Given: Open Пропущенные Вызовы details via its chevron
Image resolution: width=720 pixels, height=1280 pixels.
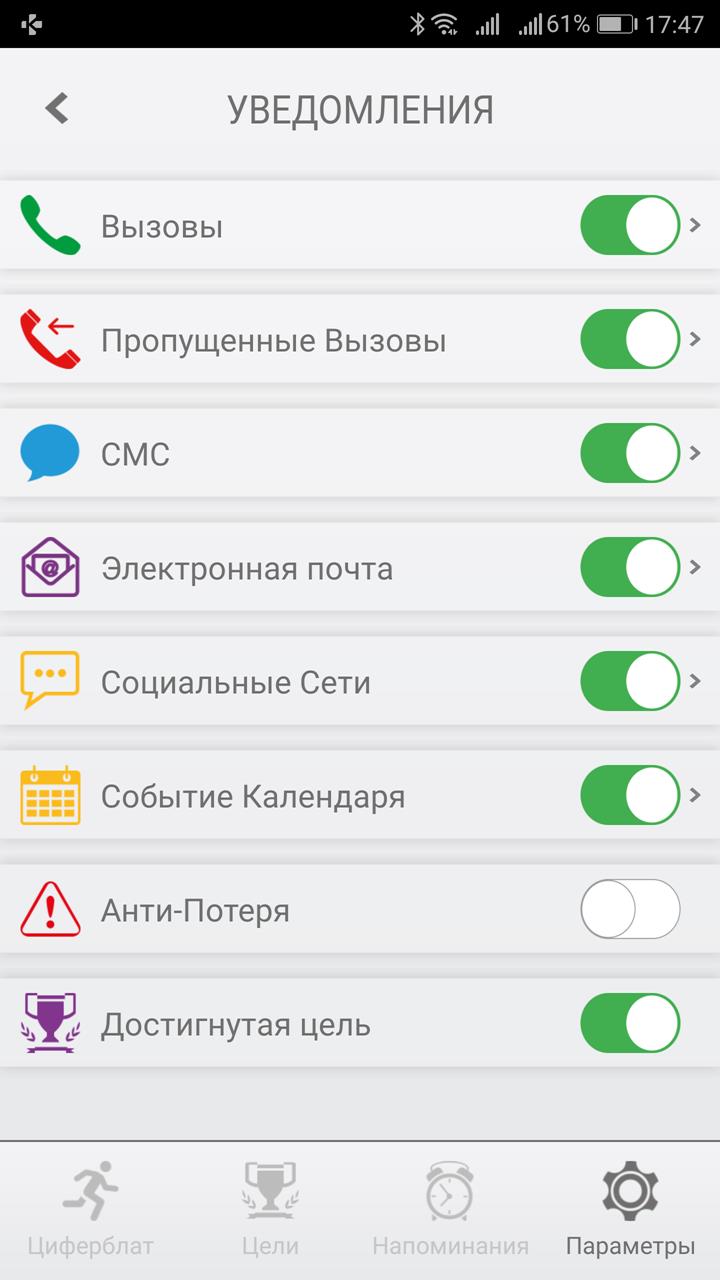Looking at the screenshot, I should (696, 339).
